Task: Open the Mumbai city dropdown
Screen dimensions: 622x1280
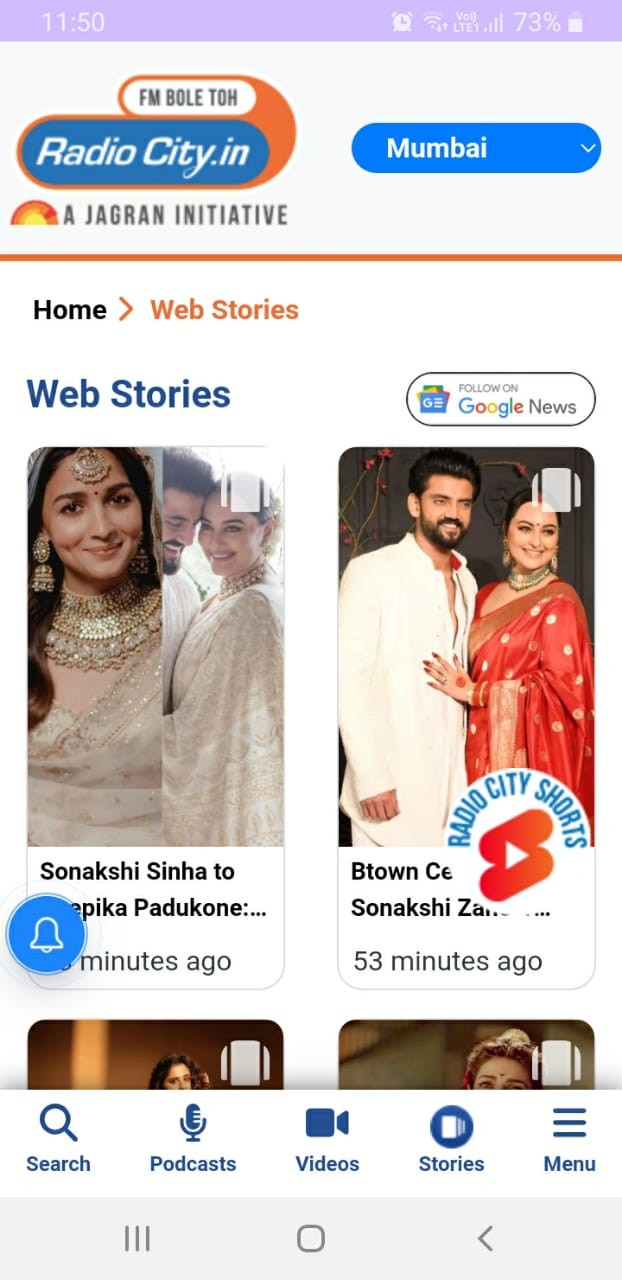Action: [x=476, y=149]
